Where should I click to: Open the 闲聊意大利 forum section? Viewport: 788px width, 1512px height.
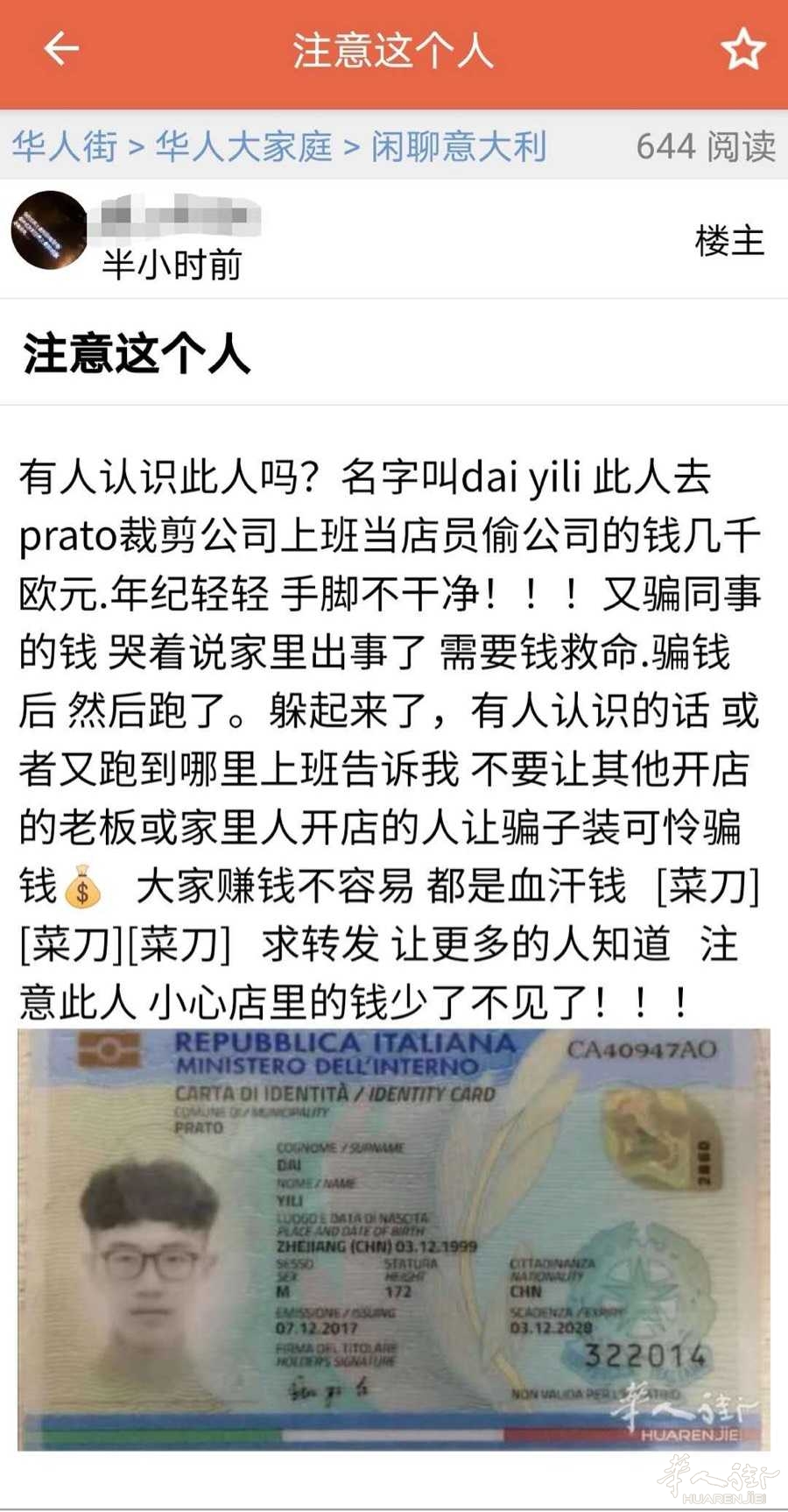click(459, 146)
